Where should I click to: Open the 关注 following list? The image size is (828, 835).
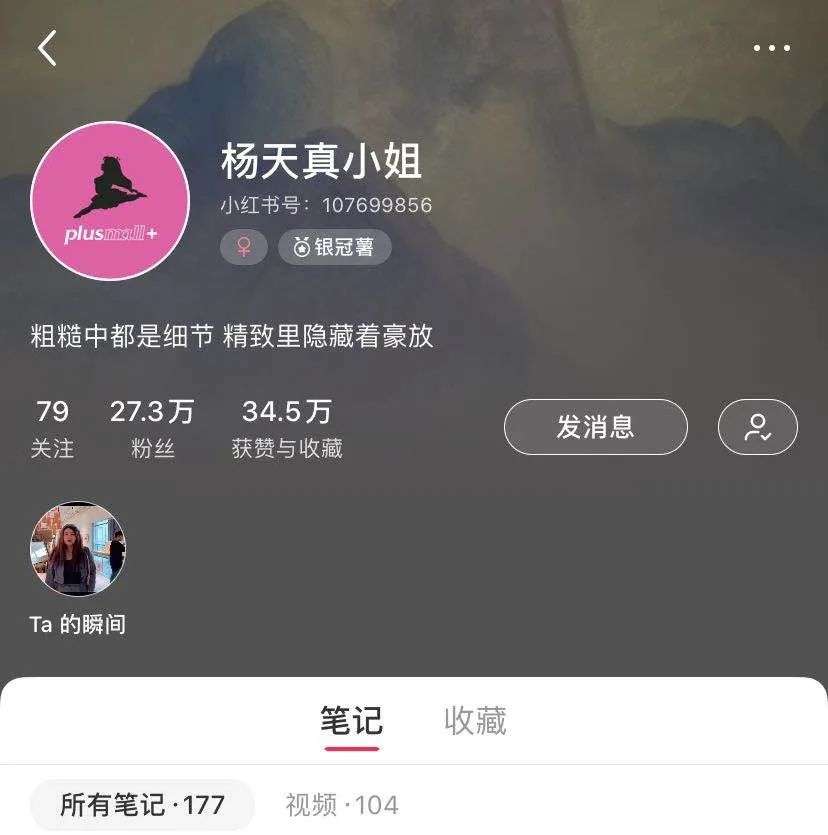(x=52, y=428)
